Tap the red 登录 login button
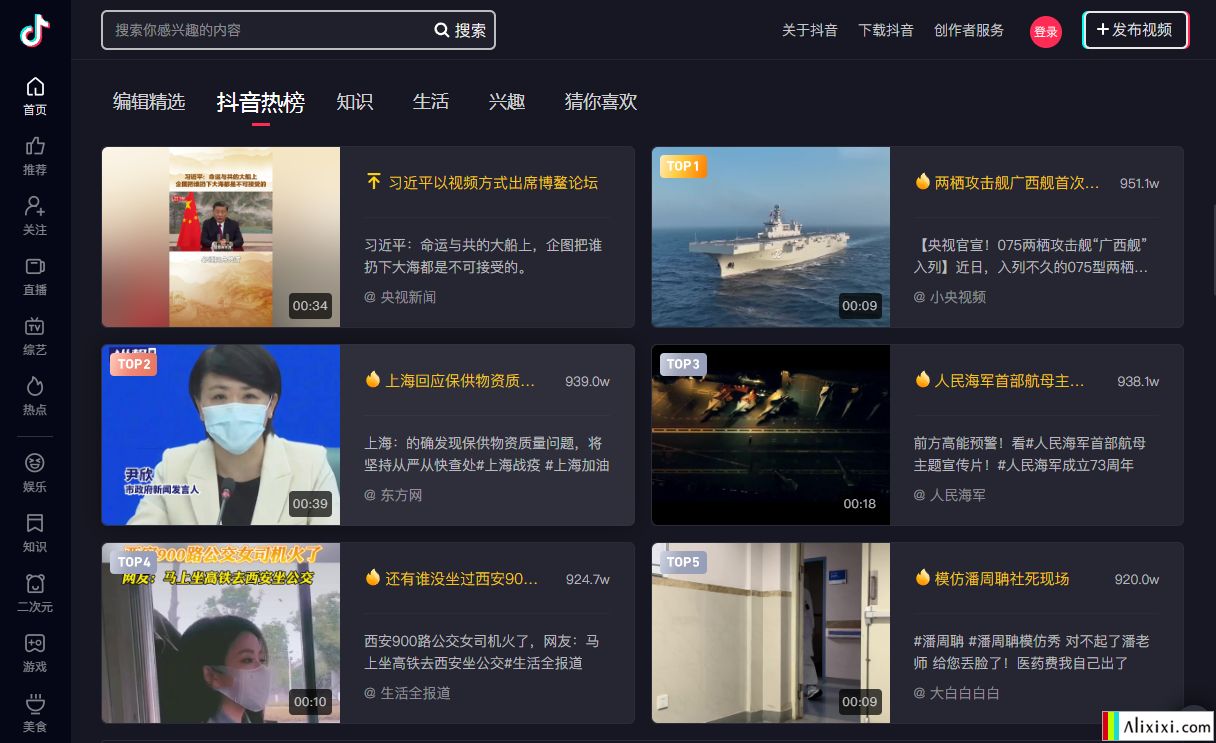The image size is (1216, 743). point(1045,32)
